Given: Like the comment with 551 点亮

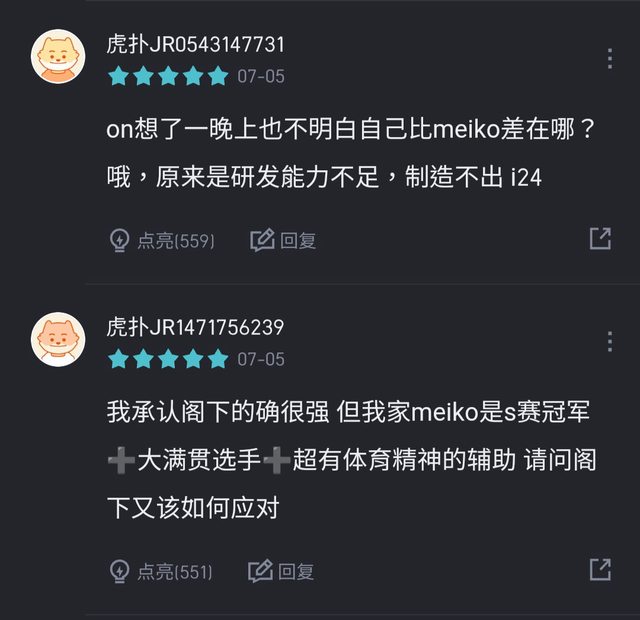Looking at the screenshot, I should click(161, 571).
